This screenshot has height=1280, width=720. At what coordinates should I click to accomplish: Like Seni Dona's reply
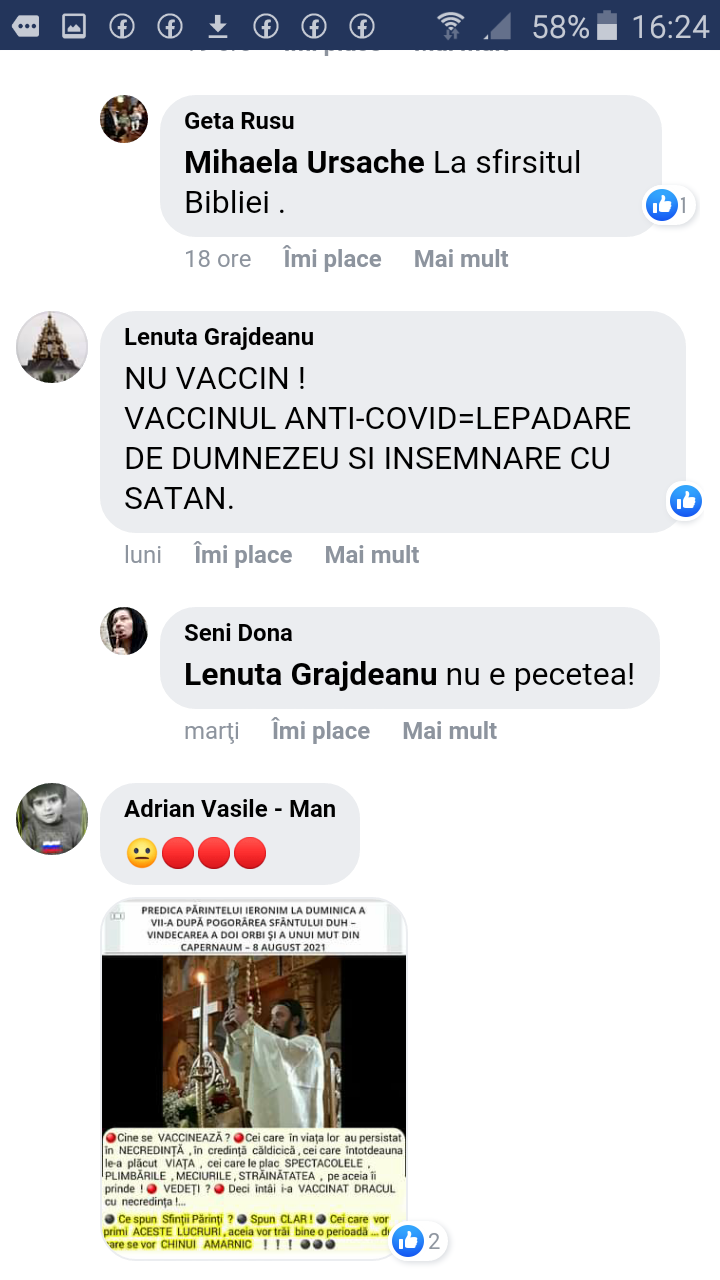(321, 731)
